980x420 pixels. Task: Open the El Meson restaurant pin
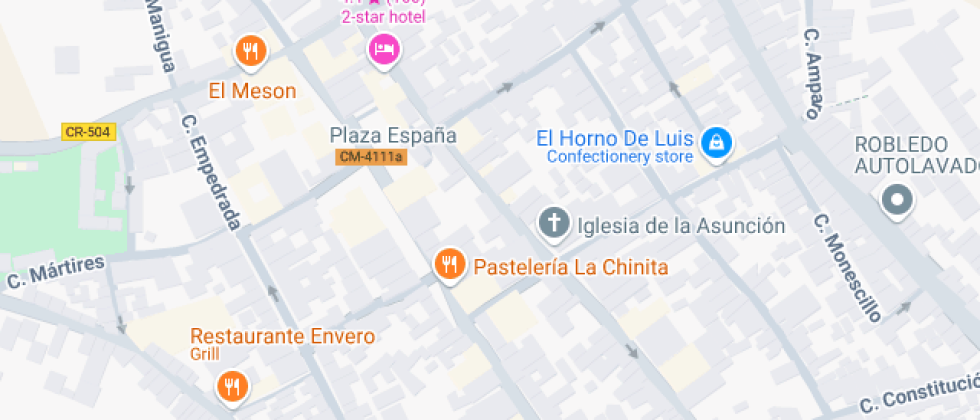tap(250, 50)
